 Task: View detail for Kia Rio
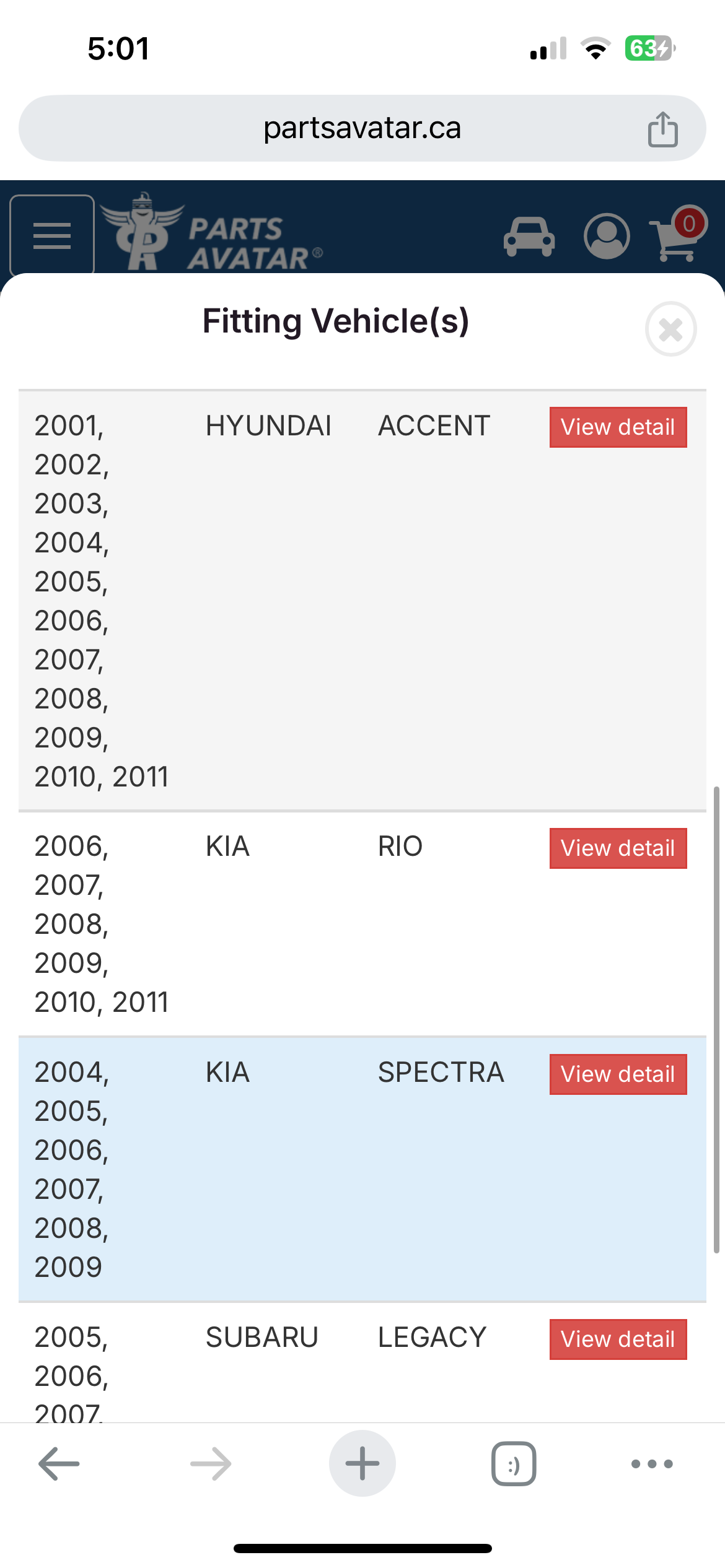[x=618, y=848]
